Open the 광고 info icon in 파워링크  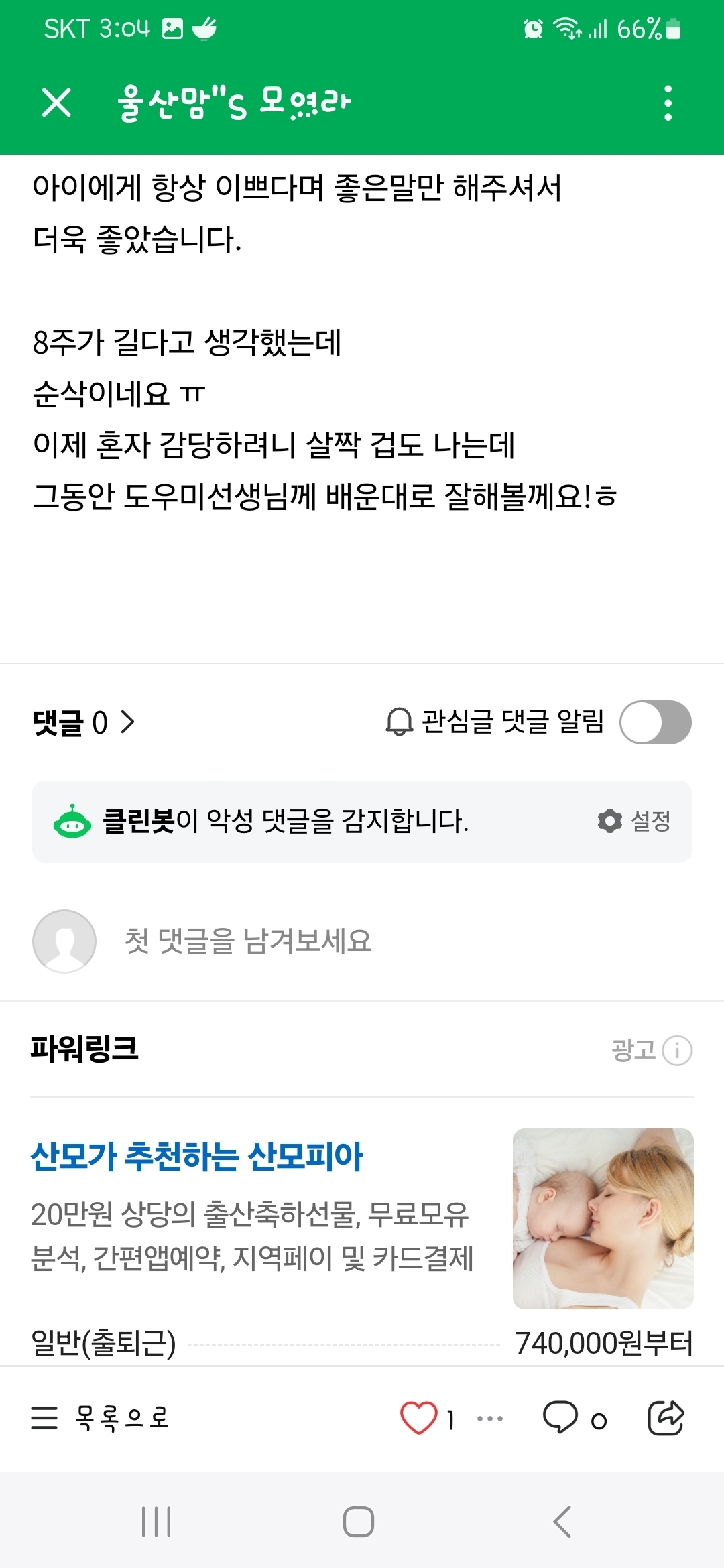click(677, 1050)
